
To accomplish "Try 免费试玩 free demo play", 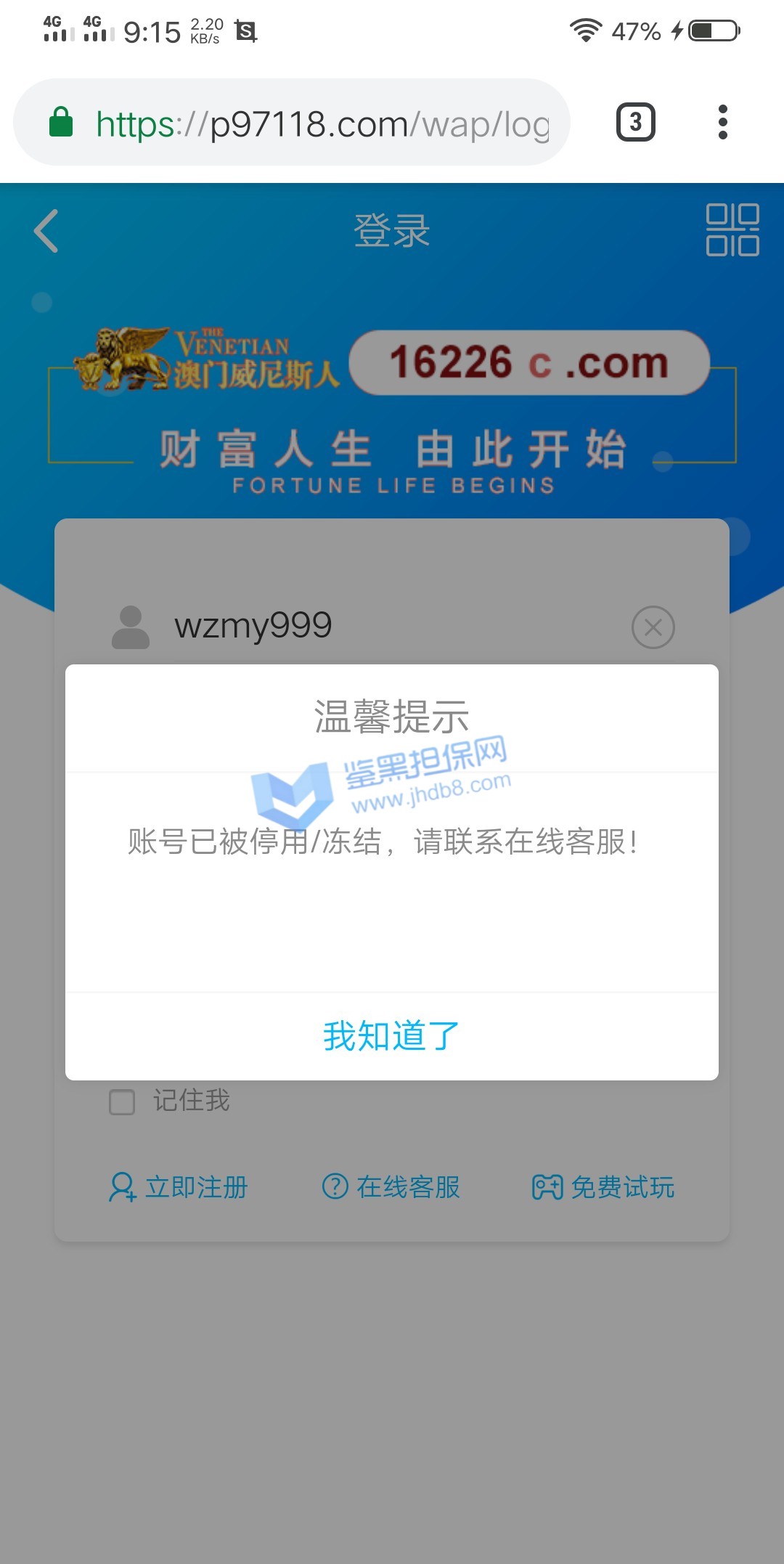I will click(x=603, y=1187).
